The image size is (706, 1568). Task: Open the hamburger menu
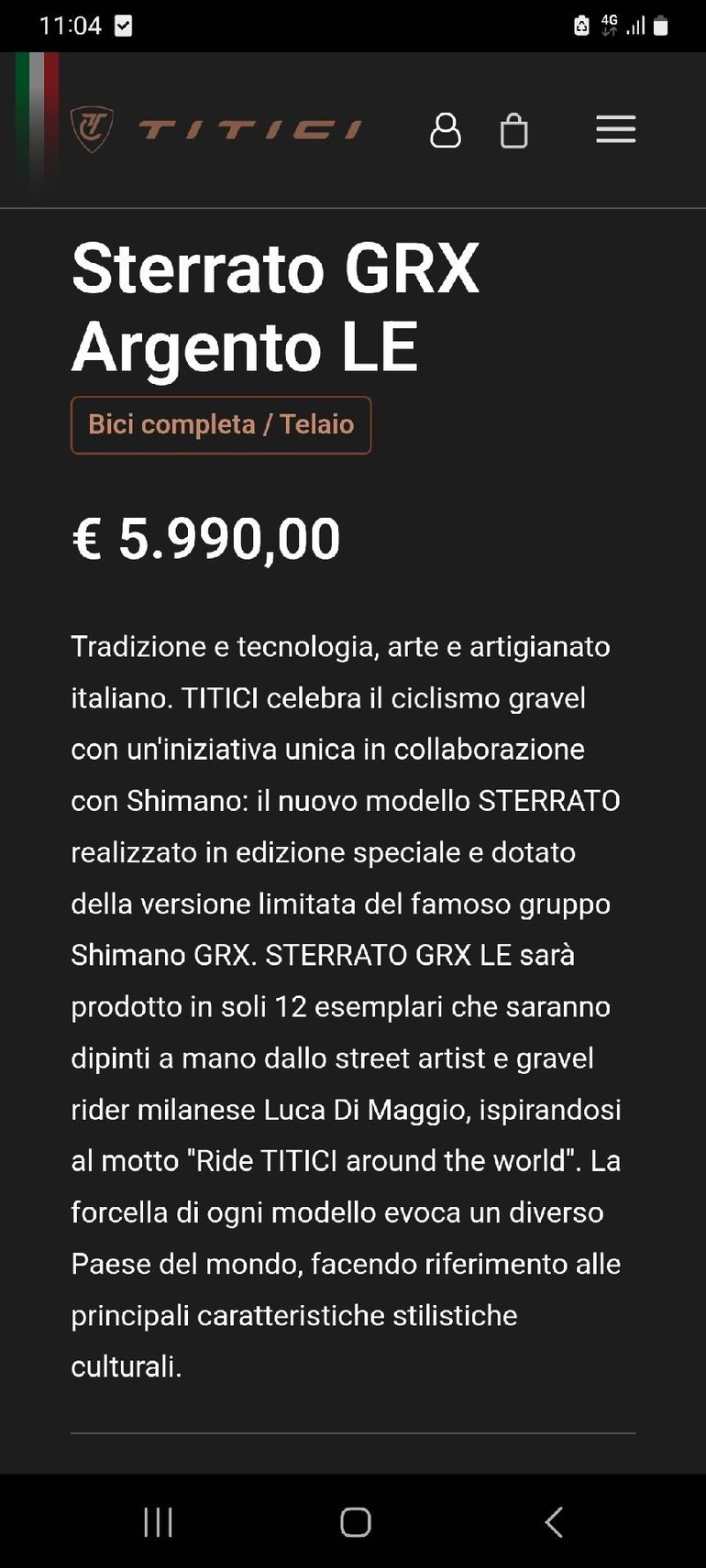pyautogui.click(x=615, y=129)
